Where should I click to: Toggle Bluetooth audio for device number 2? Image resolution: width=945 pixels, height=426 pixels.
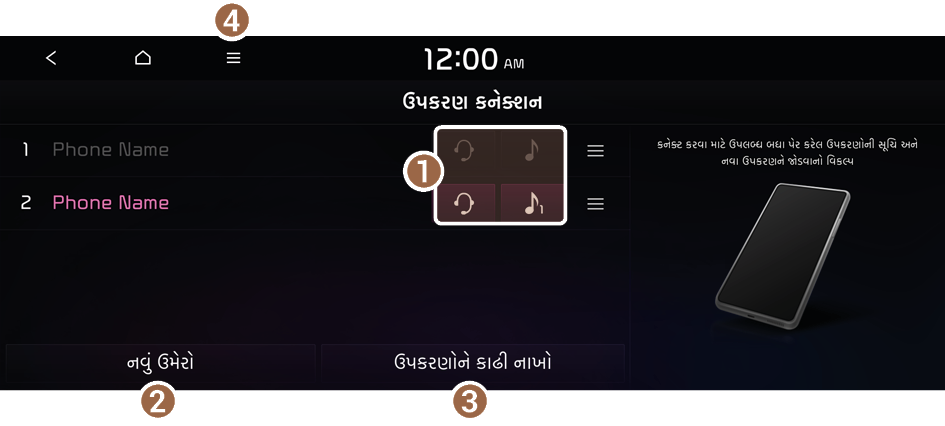click(533, 203)
